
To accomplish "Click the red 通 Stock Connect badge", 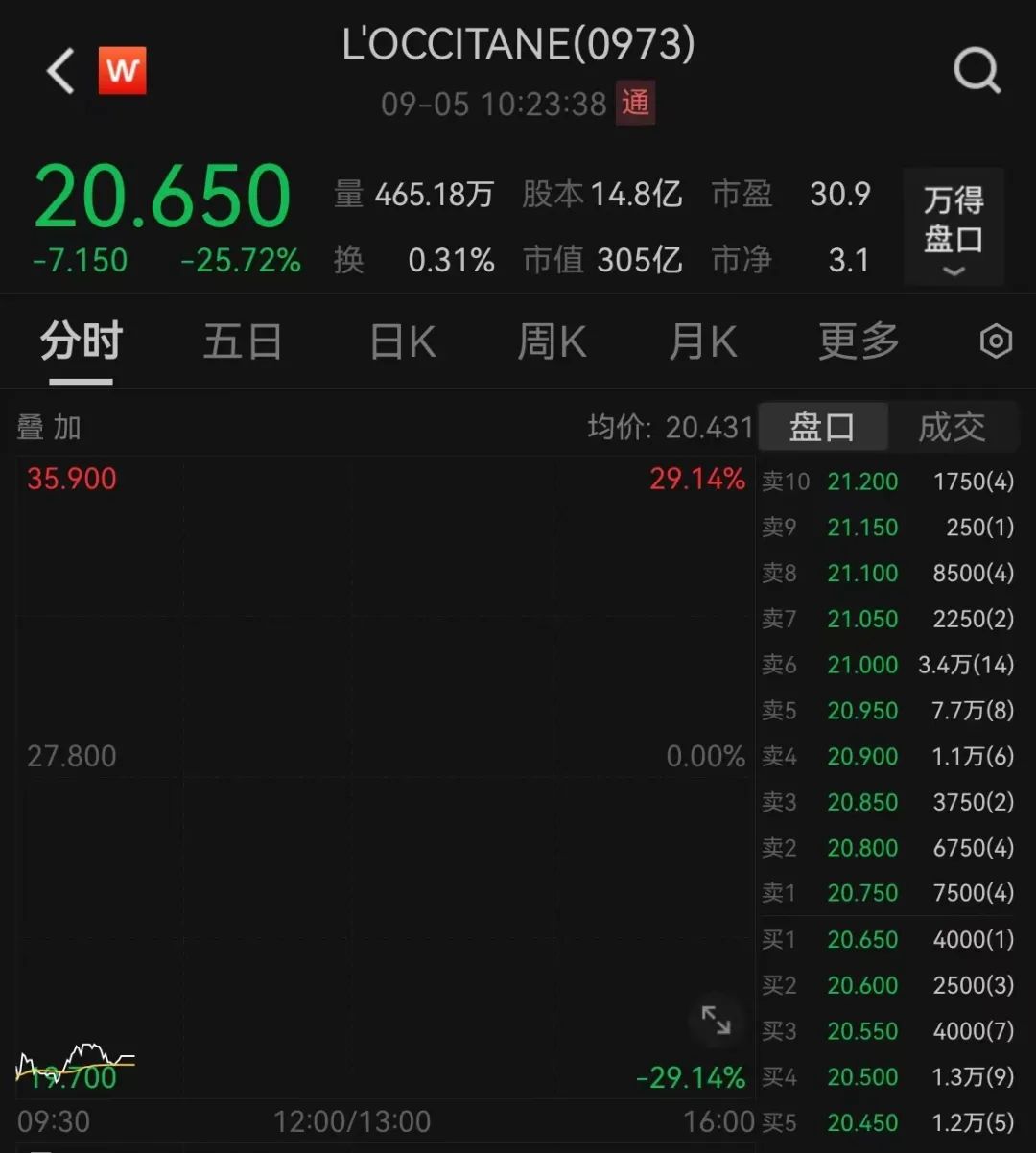I will [x=636, y=104].
